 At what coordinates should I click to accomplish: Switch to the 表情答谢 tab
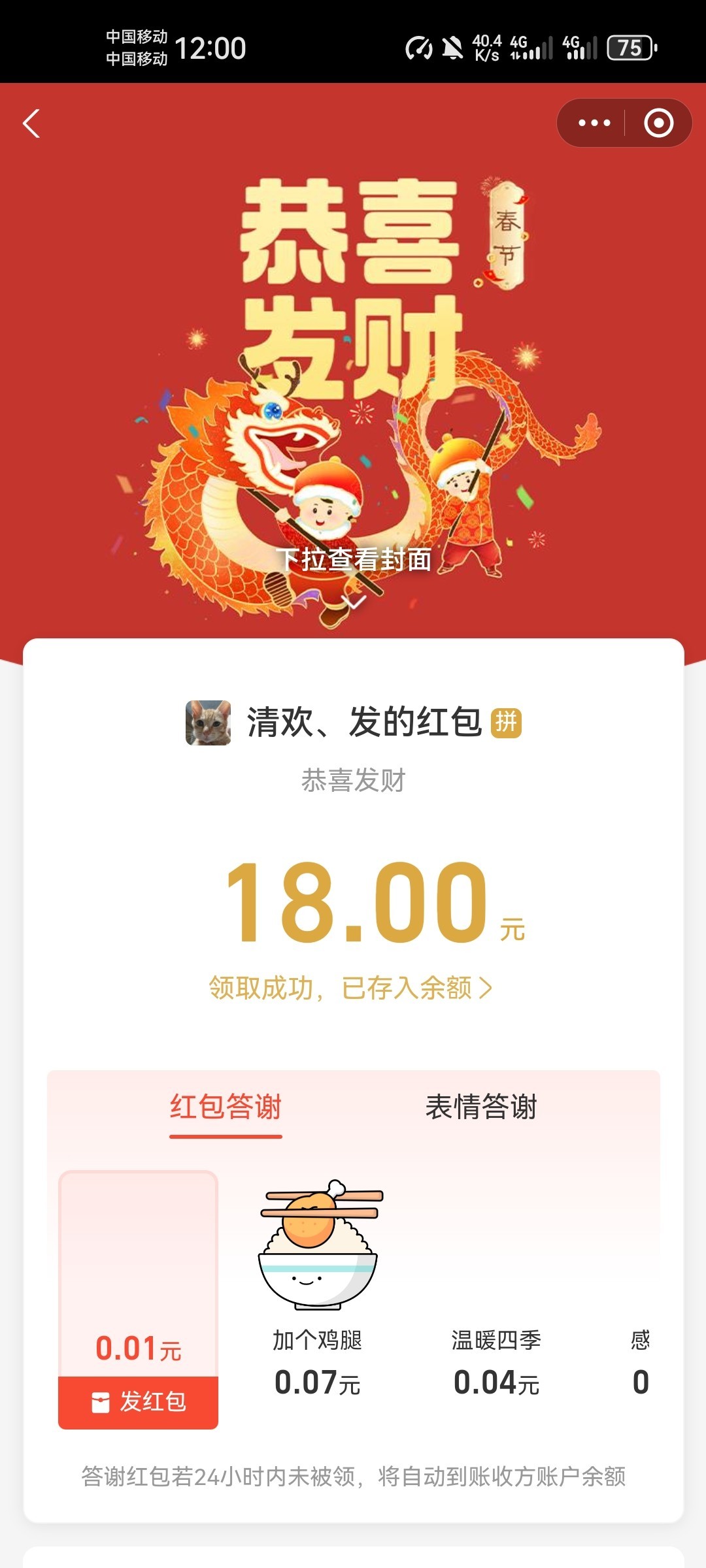[480, 1107]
